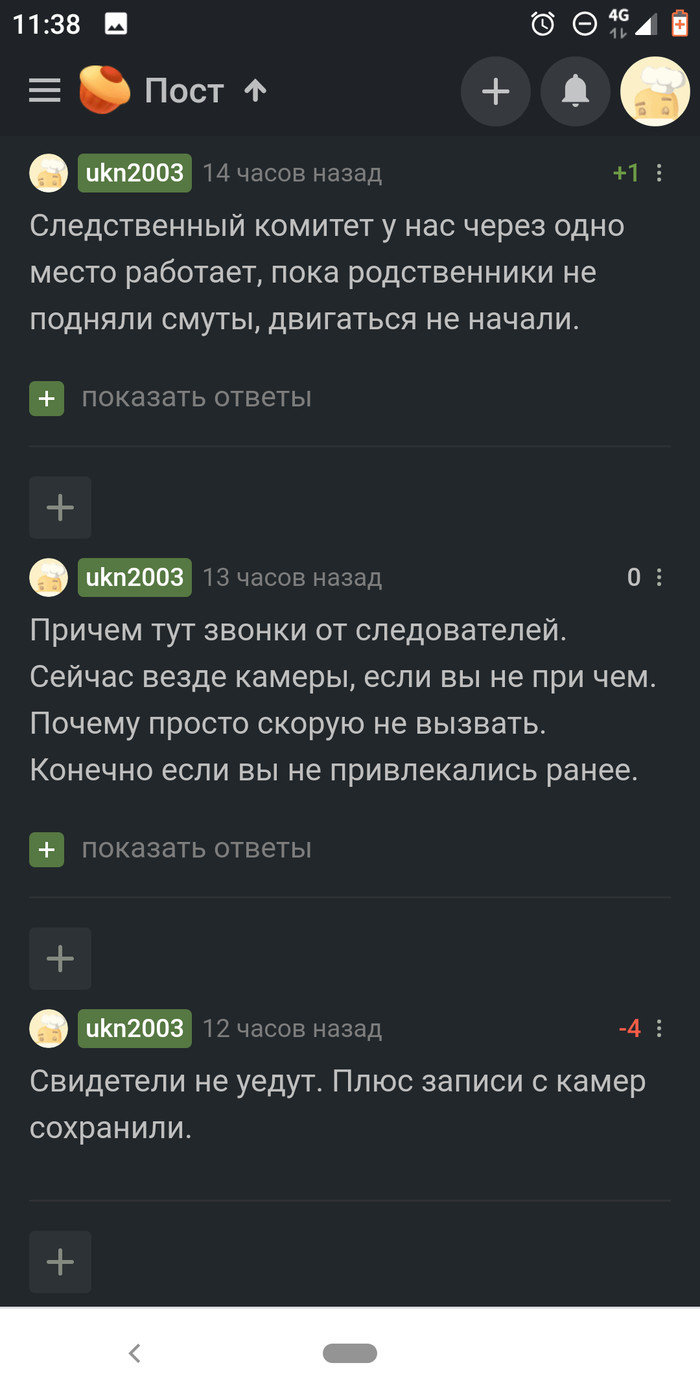The width and height of the screenshot is (700, 1400).
Task: Go back using the system back arrow
Action: click(135, 1354)
